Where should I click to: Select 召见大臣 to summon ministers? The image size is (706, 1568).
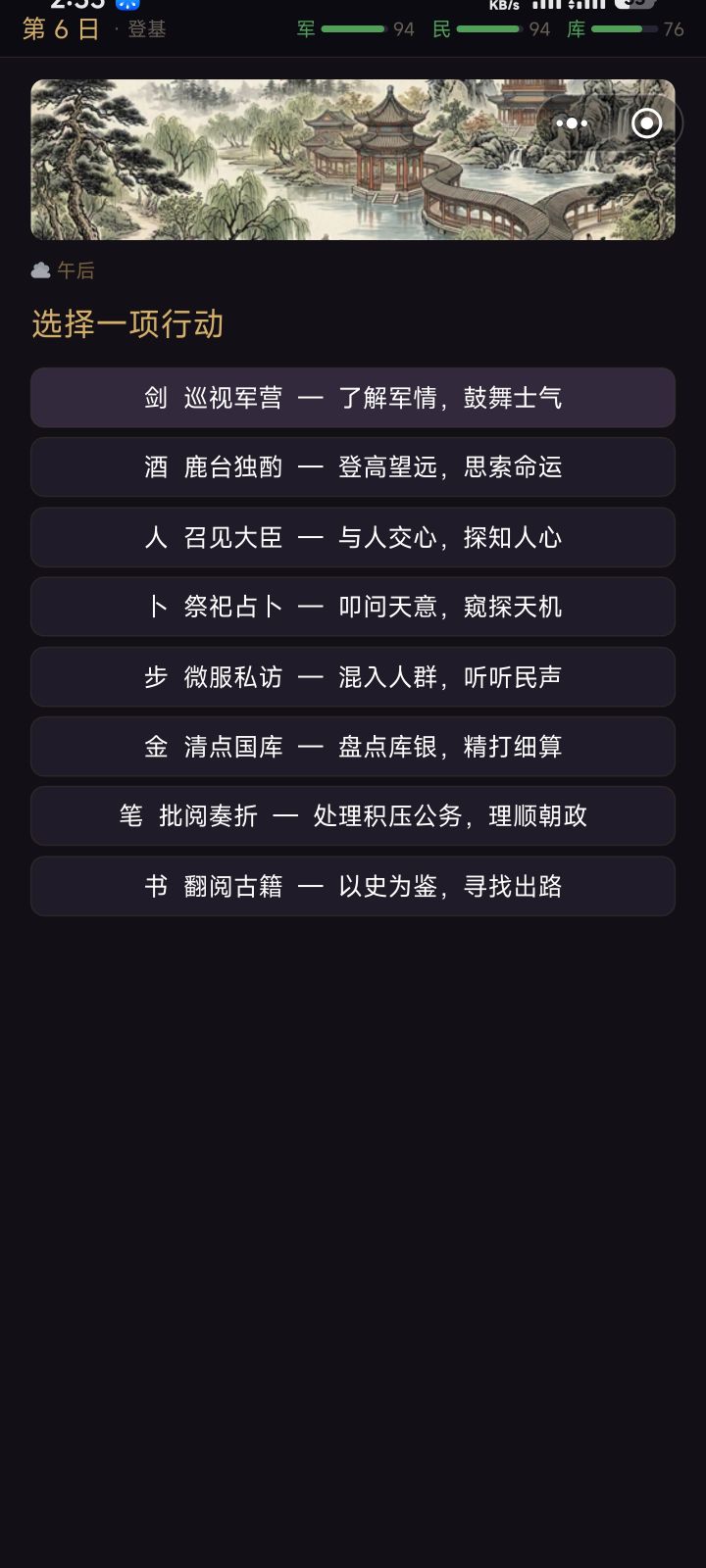point(353,537)
